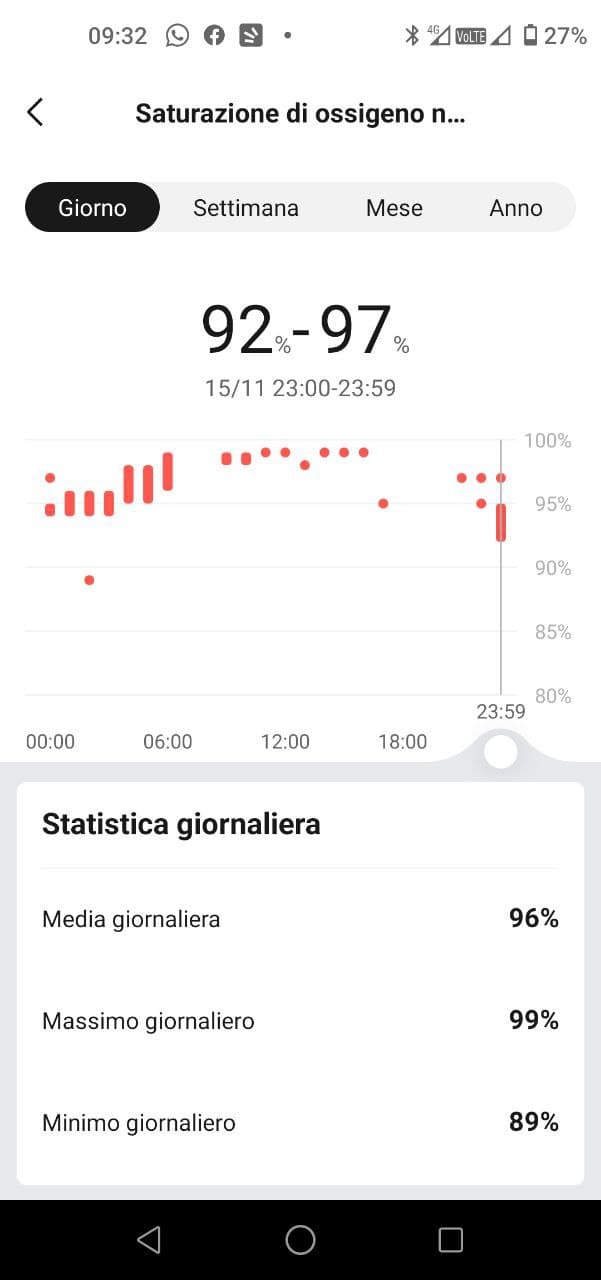Viewport: 601px width, 1280px height.
Task: Go back using the top-left arrow
Action: point(35,112)
